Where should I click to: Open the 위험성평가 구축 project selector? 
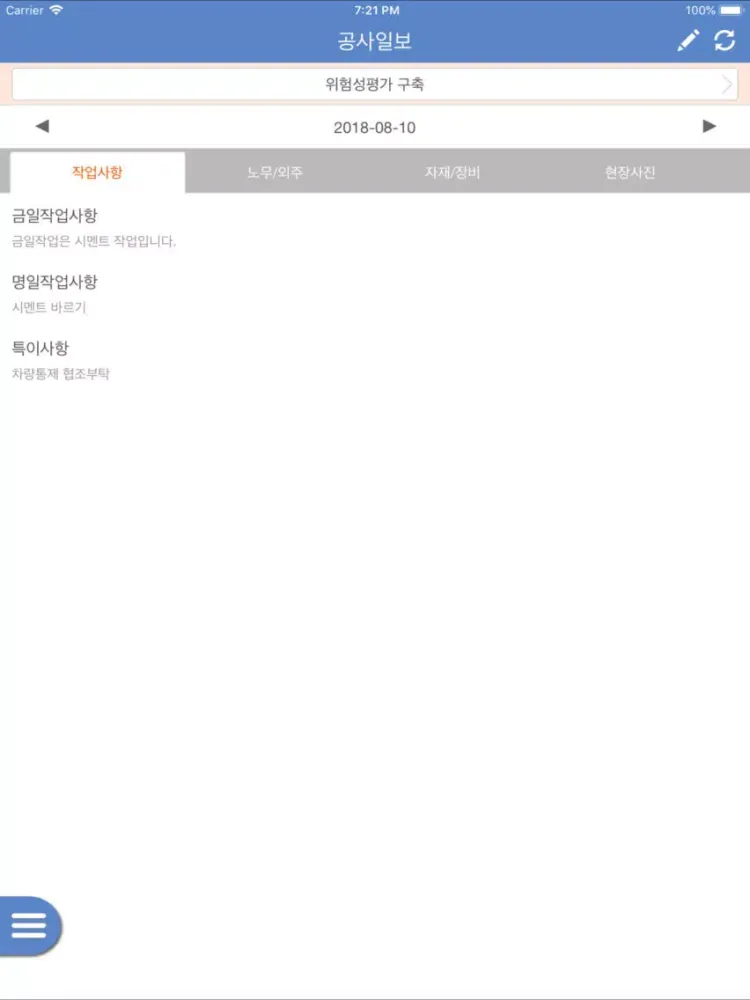[x=375, y=85]
